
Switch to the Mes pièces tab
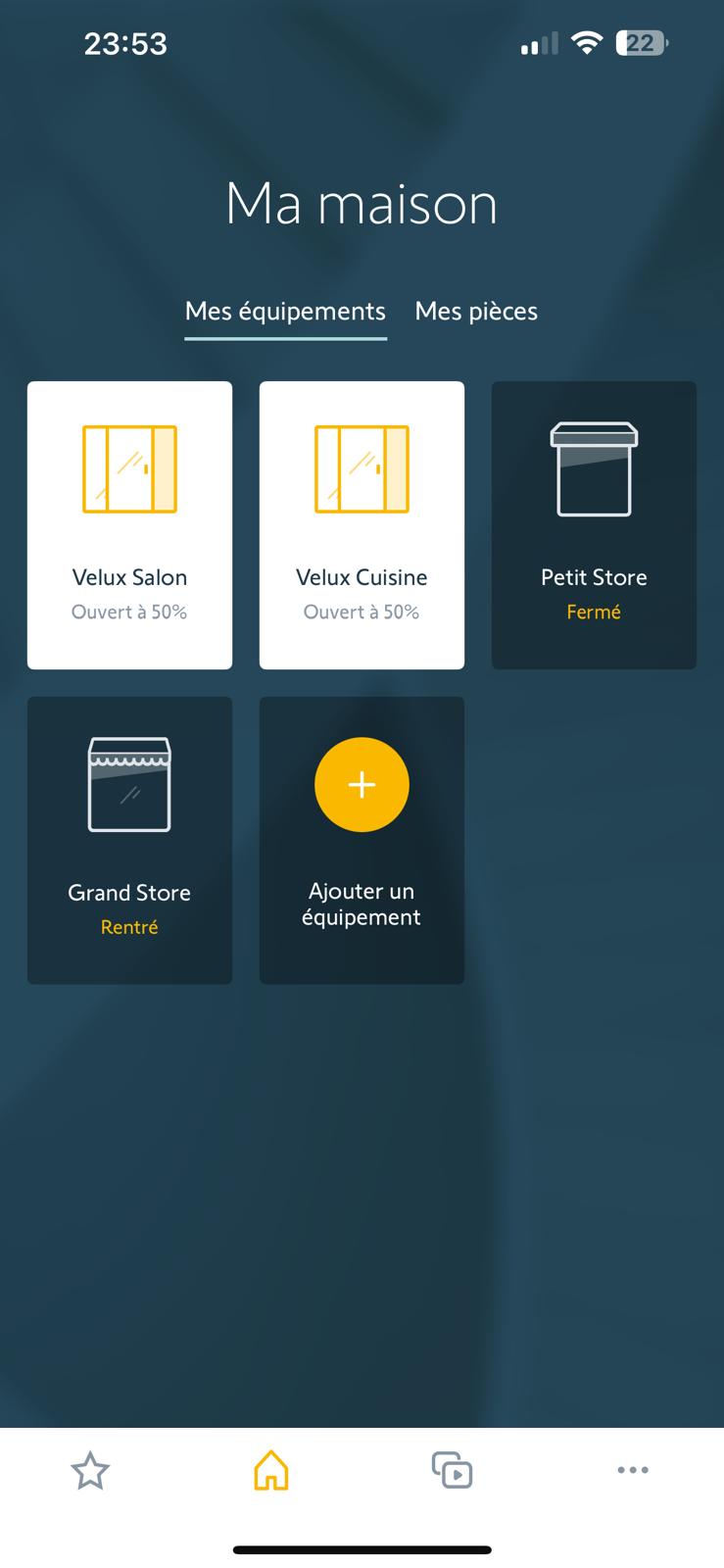pyautogui.click(x=476, y=312)
